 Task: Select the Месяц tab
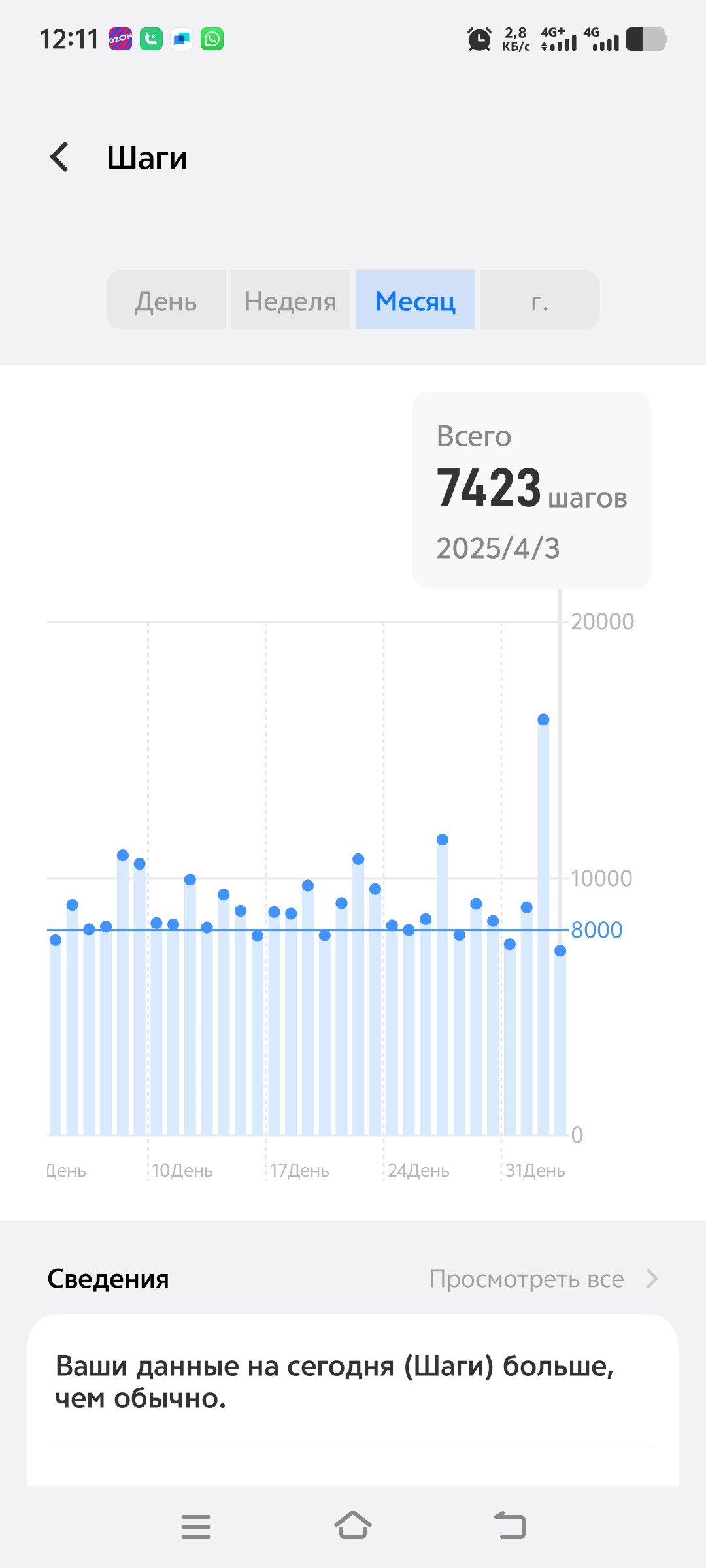(415, 301)
